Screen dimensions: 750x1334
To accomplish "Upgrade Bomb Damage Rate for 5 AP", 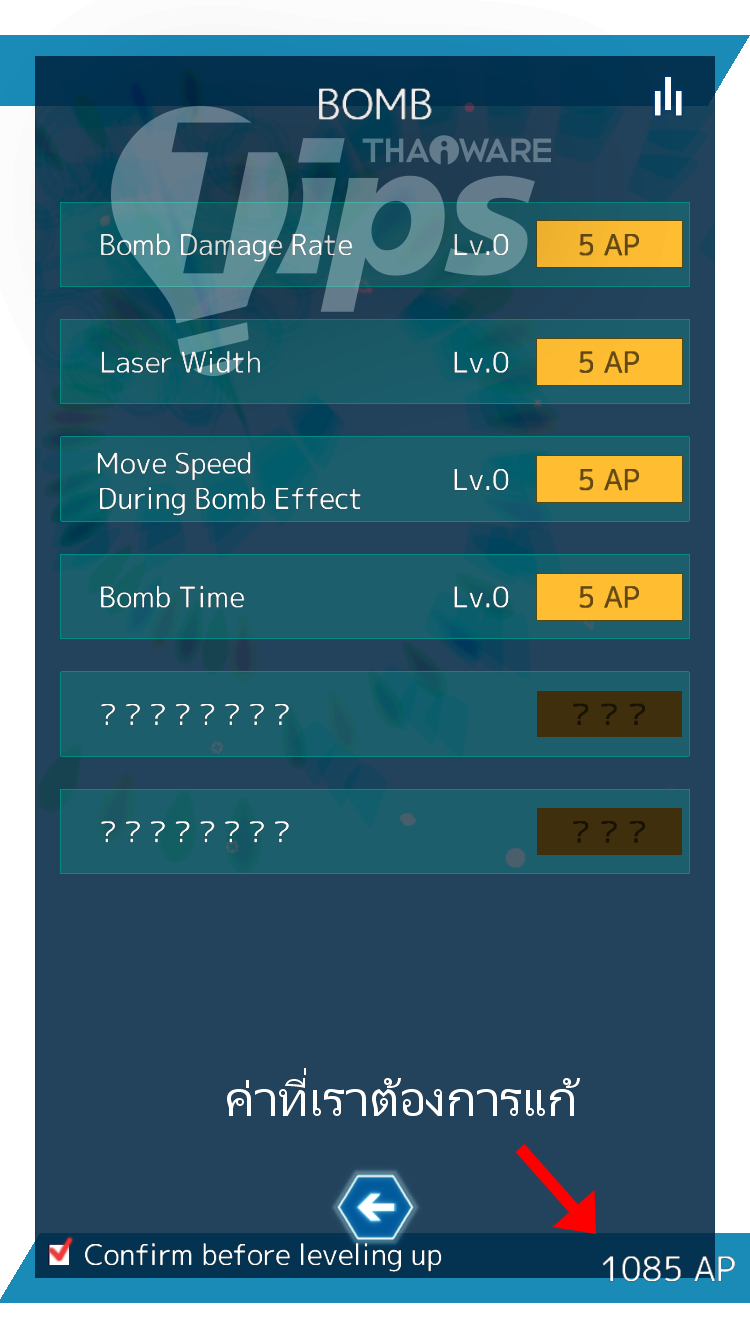I will tap(609, 245).
